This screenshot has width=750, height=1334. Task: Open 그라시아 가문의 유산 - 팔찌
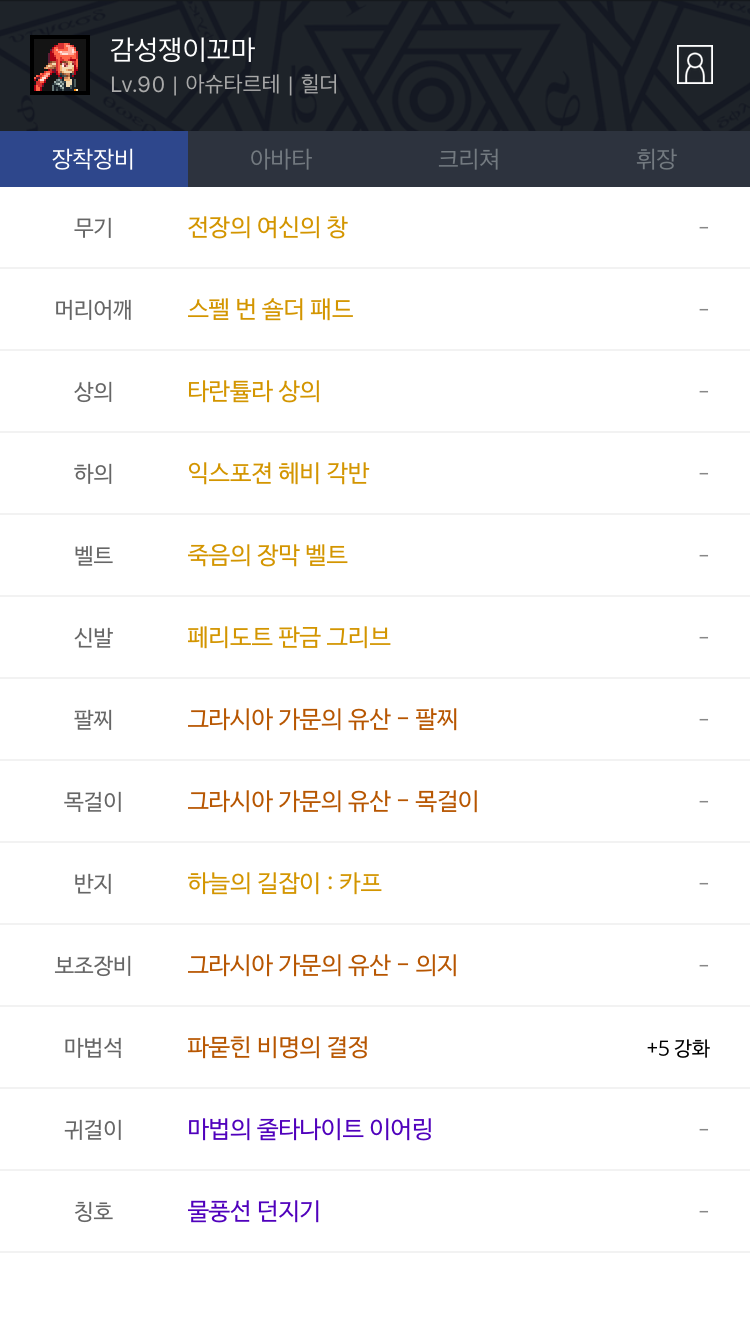(x=322, y=719)
